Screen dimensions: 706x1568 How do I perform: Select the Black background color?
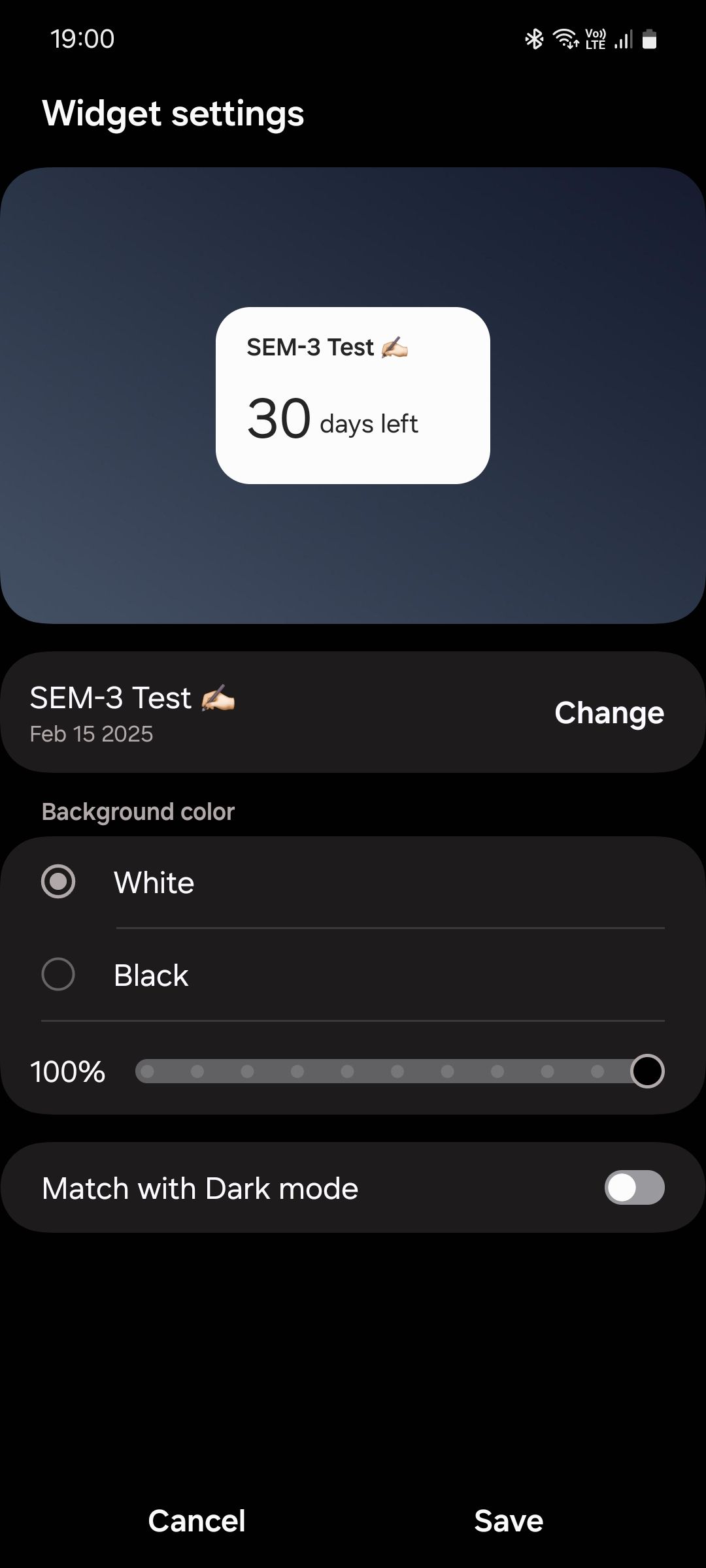pyautogui.click(x=58, y=975)
